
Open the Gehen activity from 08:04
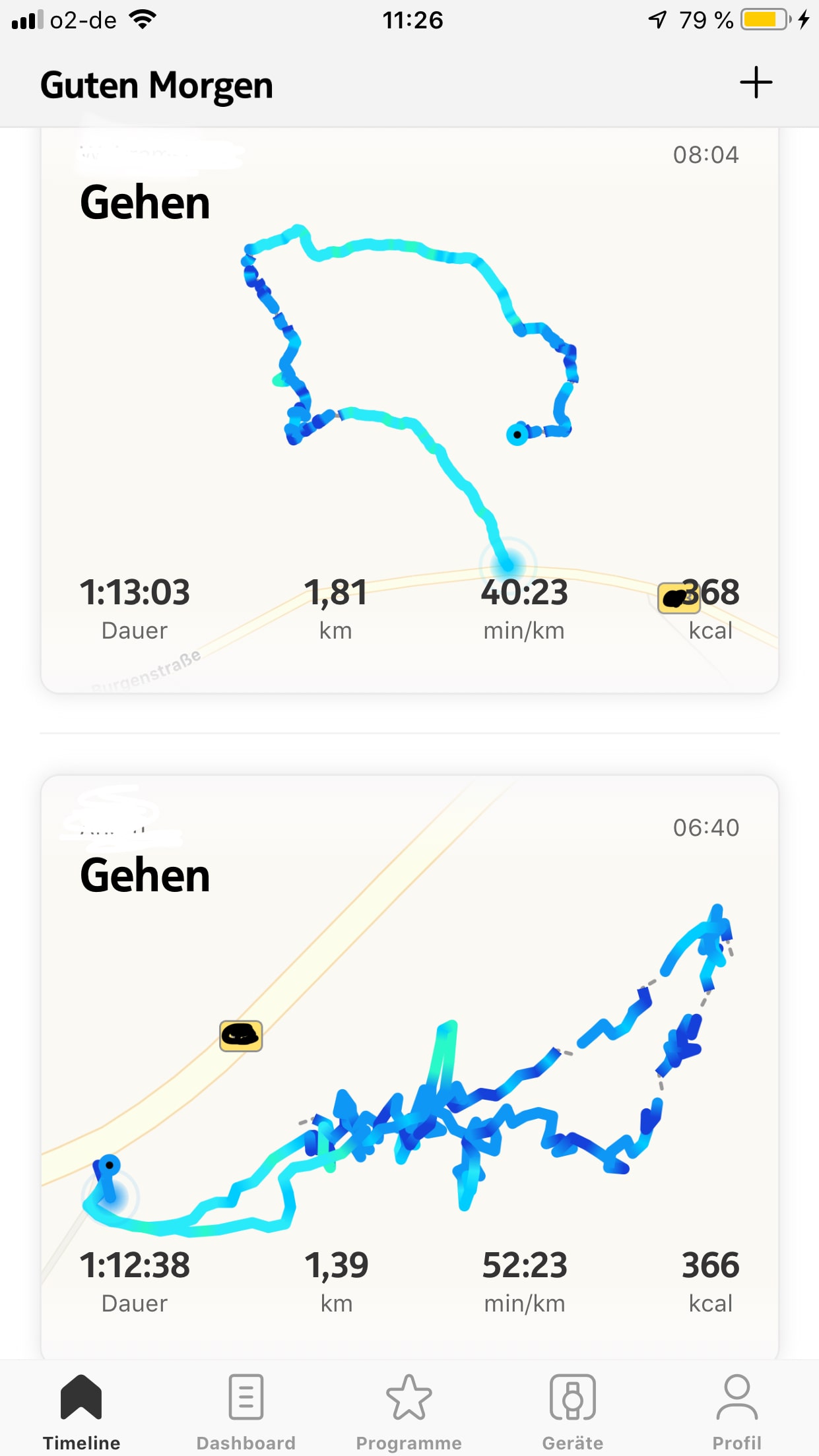click(409, 410)
